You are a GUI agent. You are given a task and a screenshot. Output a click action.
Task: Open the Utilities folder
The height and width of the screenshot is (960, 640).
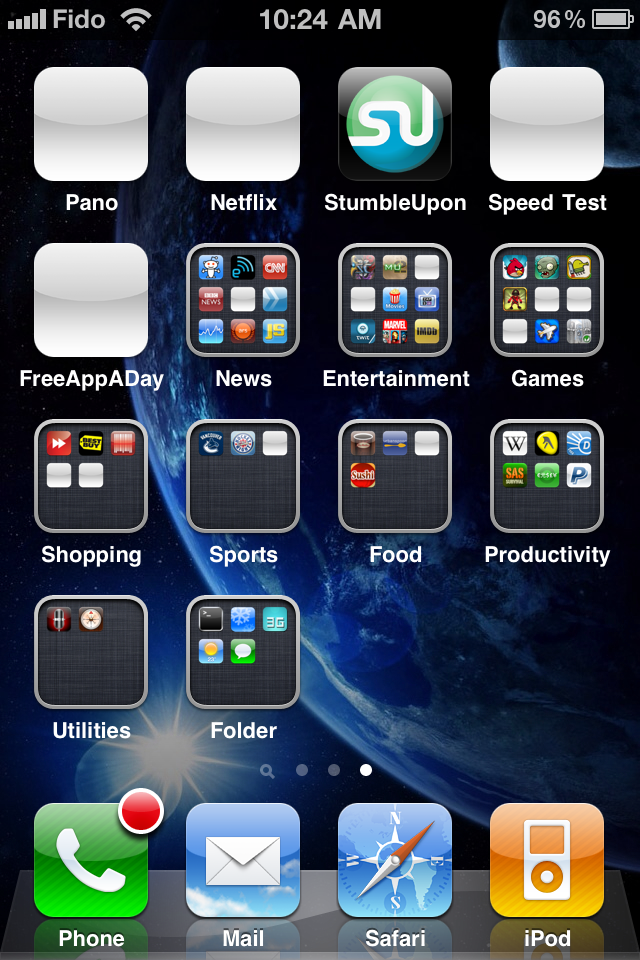coord(91,652)
